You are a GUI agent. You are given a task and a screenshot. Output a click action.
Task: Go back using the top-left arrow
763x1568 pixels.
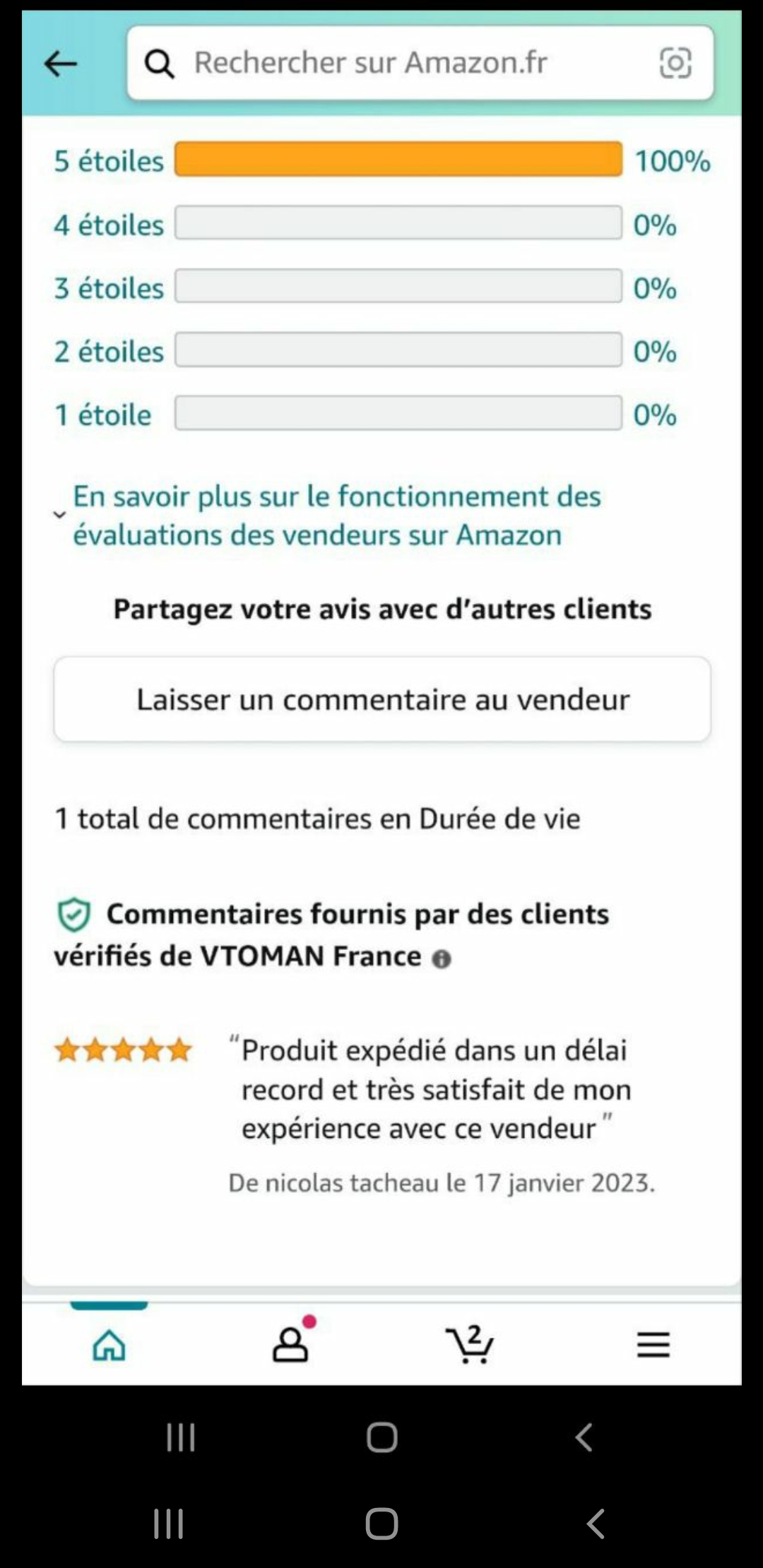point(61,64)
